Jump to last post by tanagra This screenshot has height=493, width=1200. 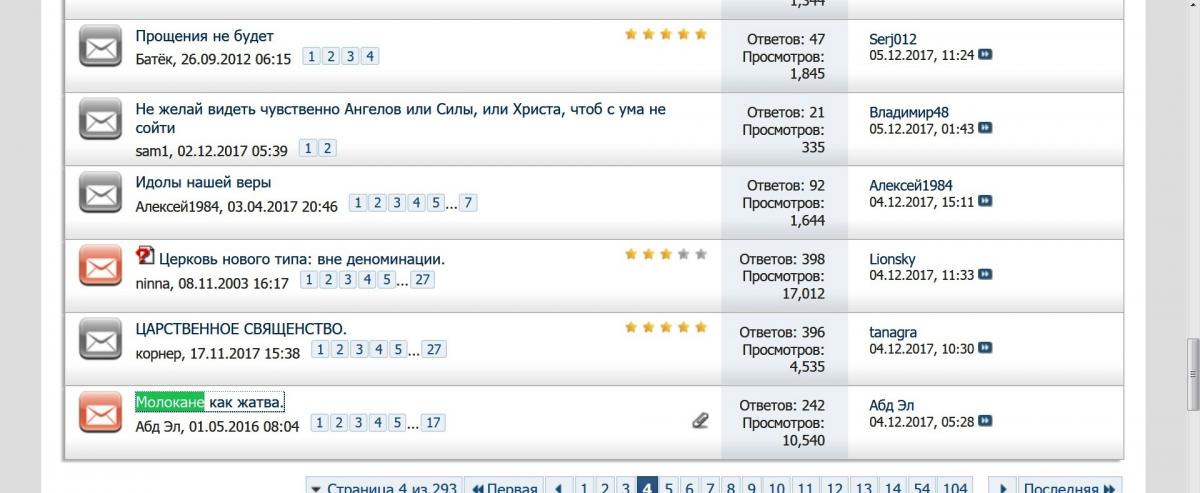tap(985, 348)
